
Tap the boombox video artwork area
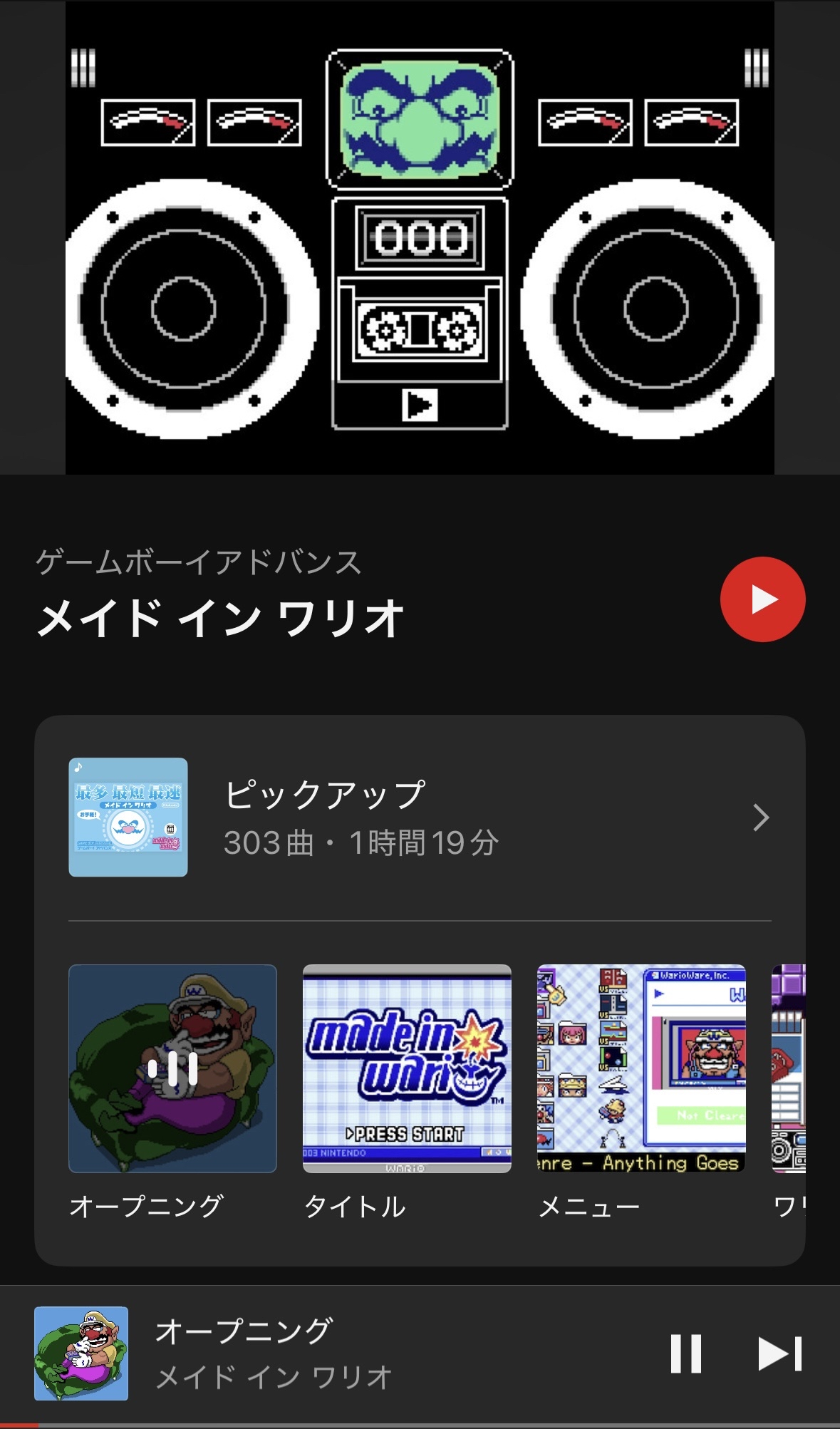[420, 235]
